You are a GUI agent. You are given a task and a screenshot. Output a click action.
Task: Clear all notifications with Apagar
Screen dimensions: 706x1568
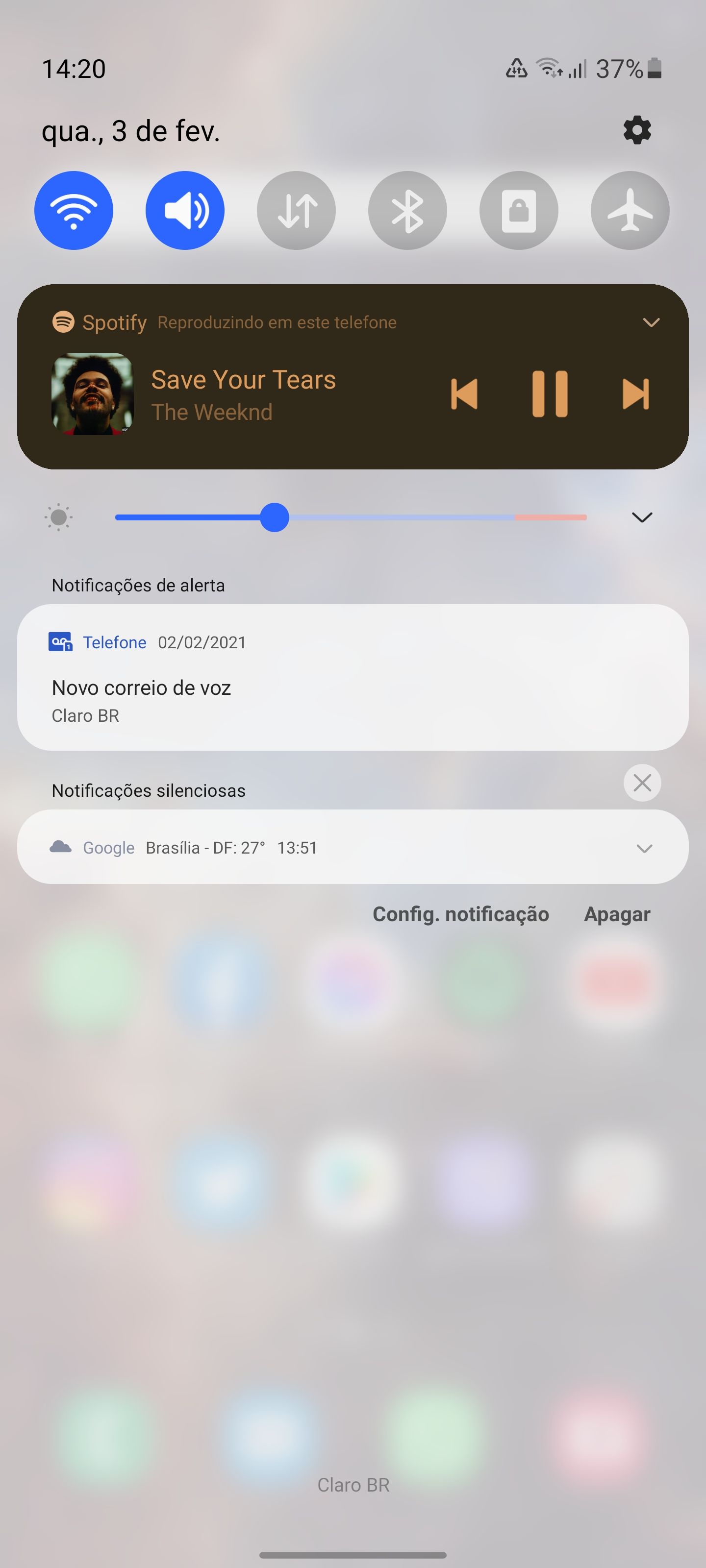pyautogui.click(x=617, y=914)
